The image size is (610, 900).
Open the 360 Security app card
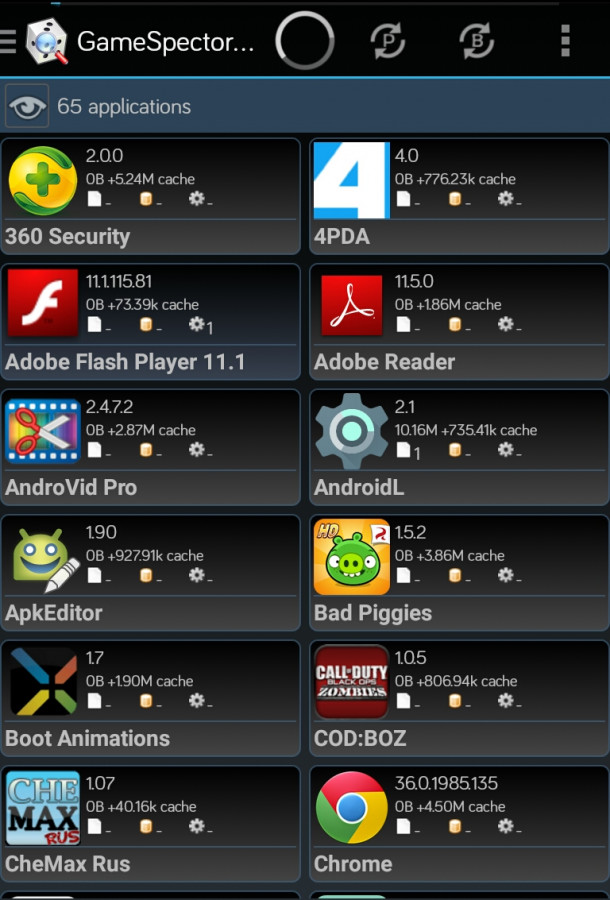[x=150, y=196]
